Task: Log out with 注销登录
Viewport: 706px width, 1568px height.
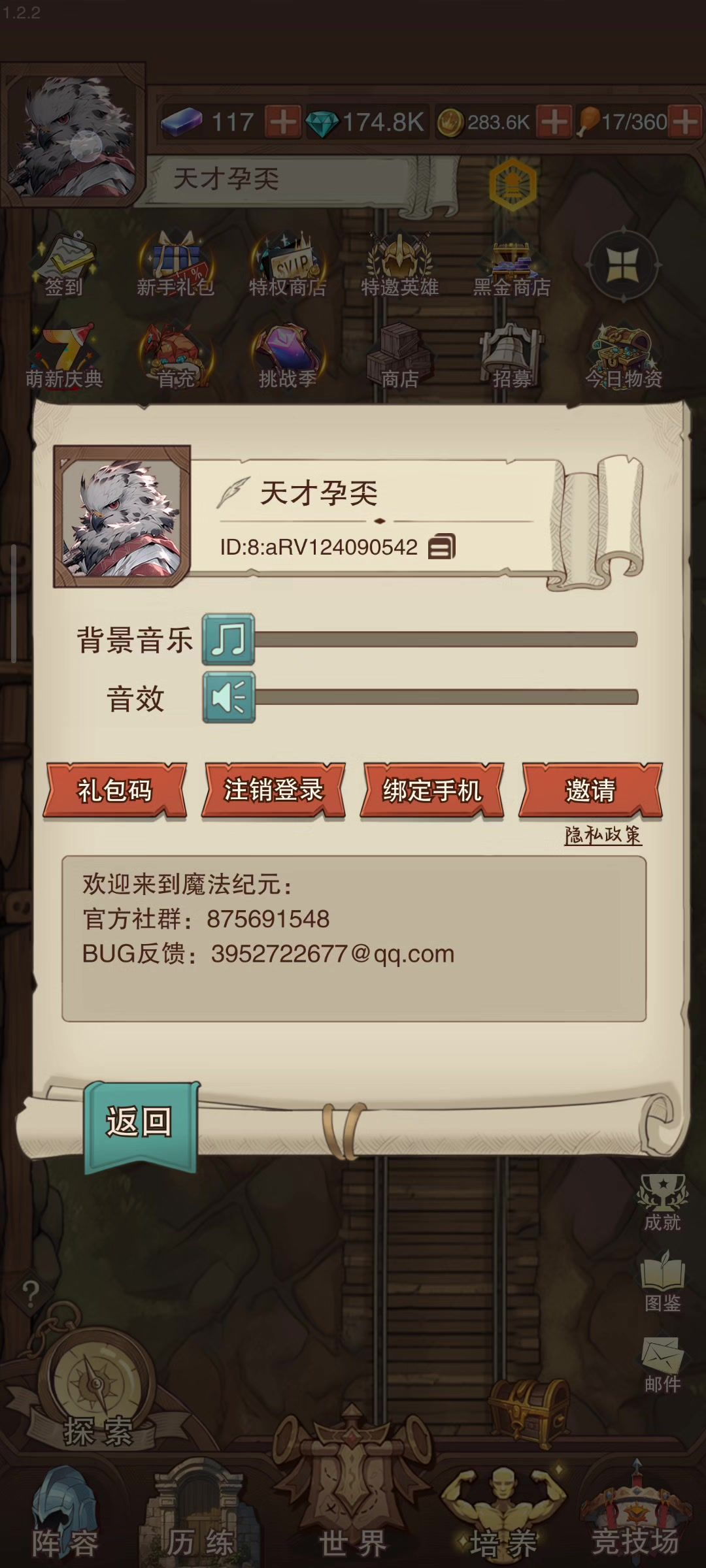Action: coord(273,791)
